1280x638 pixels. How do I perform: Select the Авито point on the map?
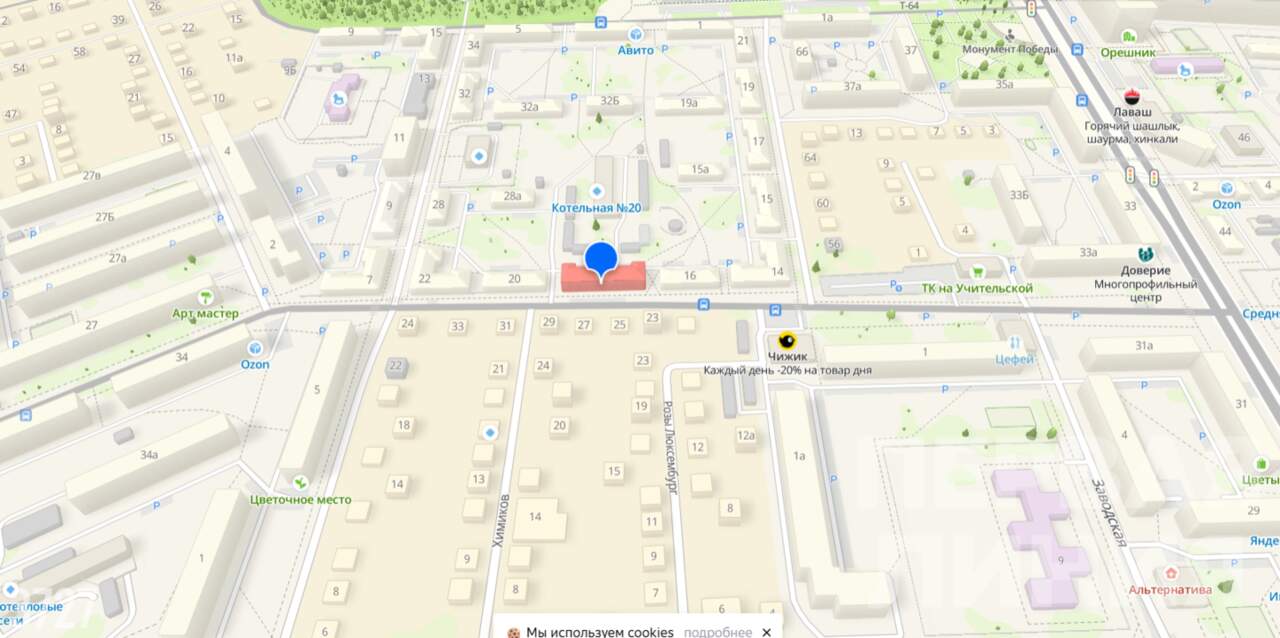637,34
